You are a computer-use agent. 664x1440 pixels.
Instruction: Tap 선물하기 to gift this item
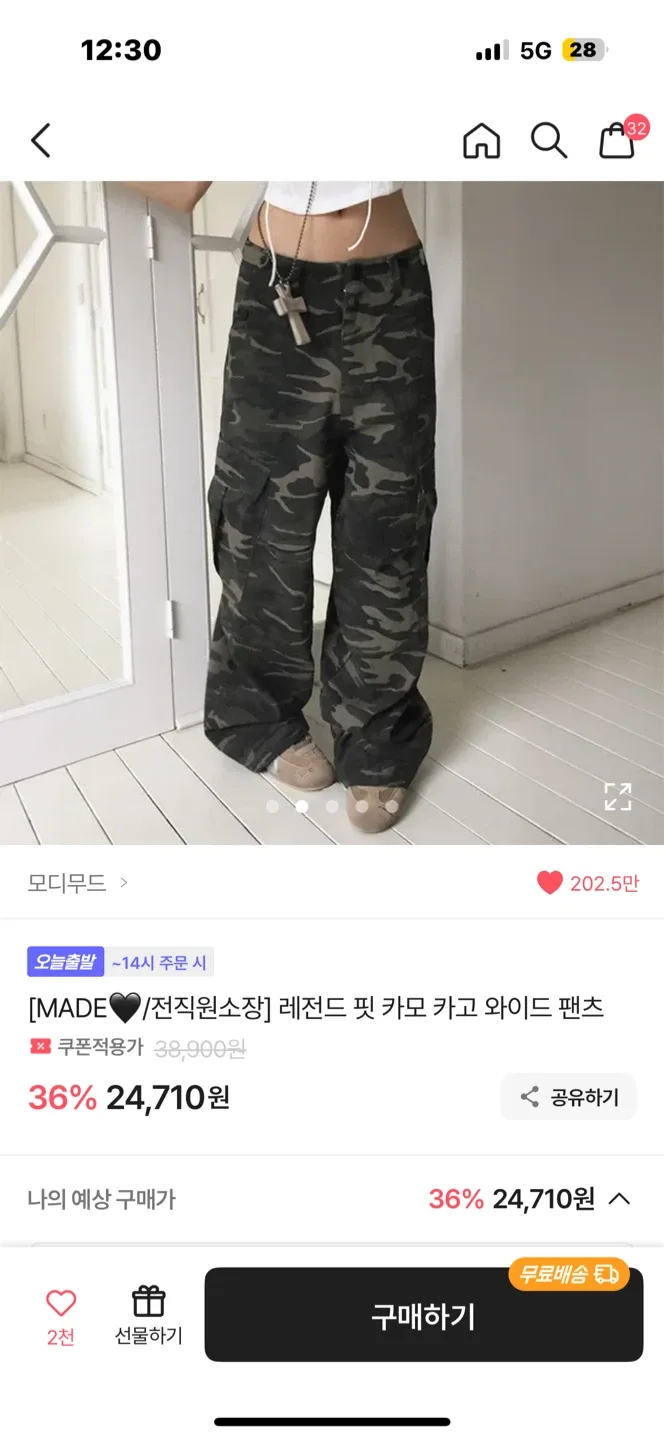tap(148, 1316)
